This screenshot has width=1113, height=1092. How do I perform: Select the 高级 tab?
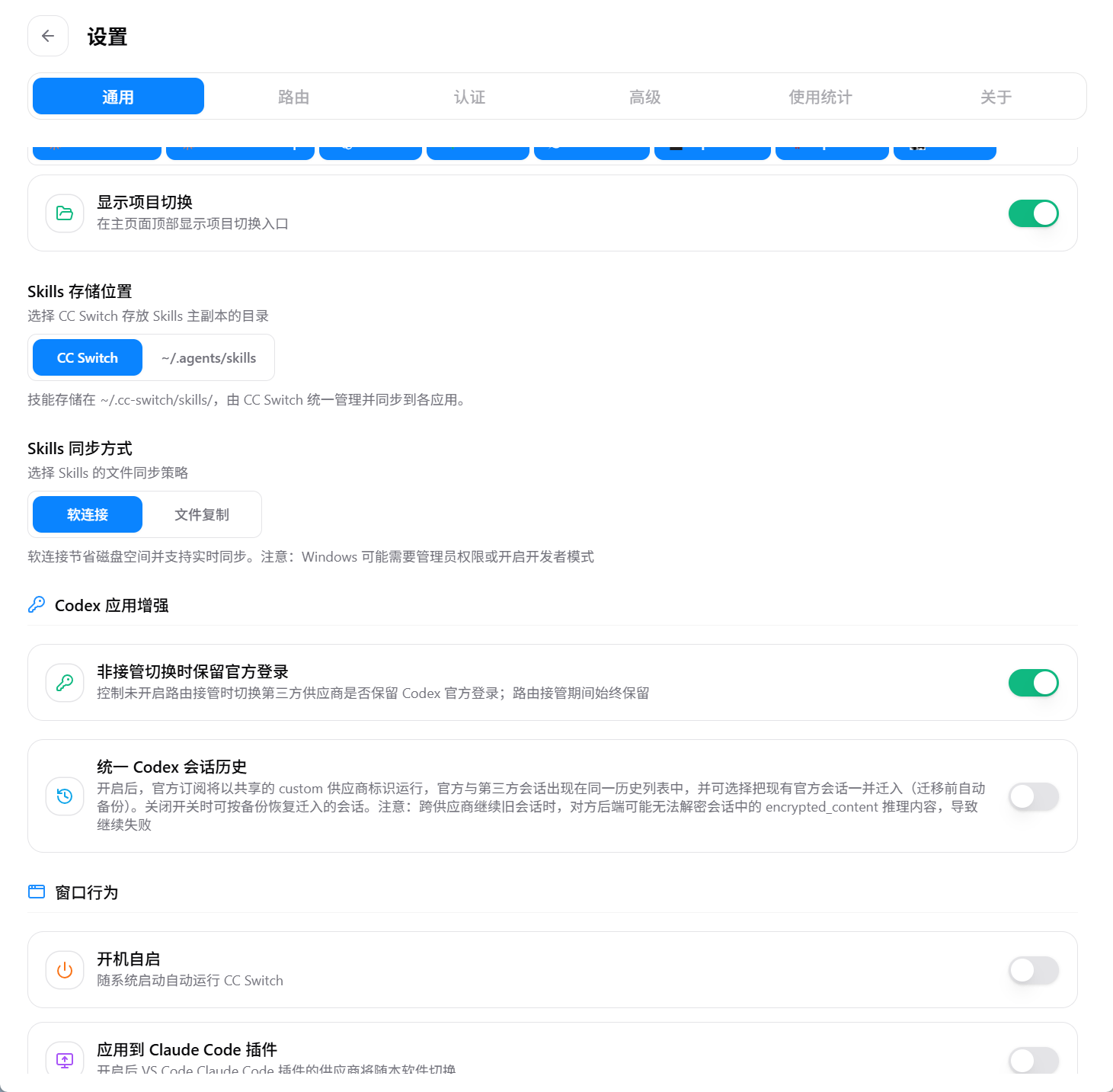tap(644, 97)
